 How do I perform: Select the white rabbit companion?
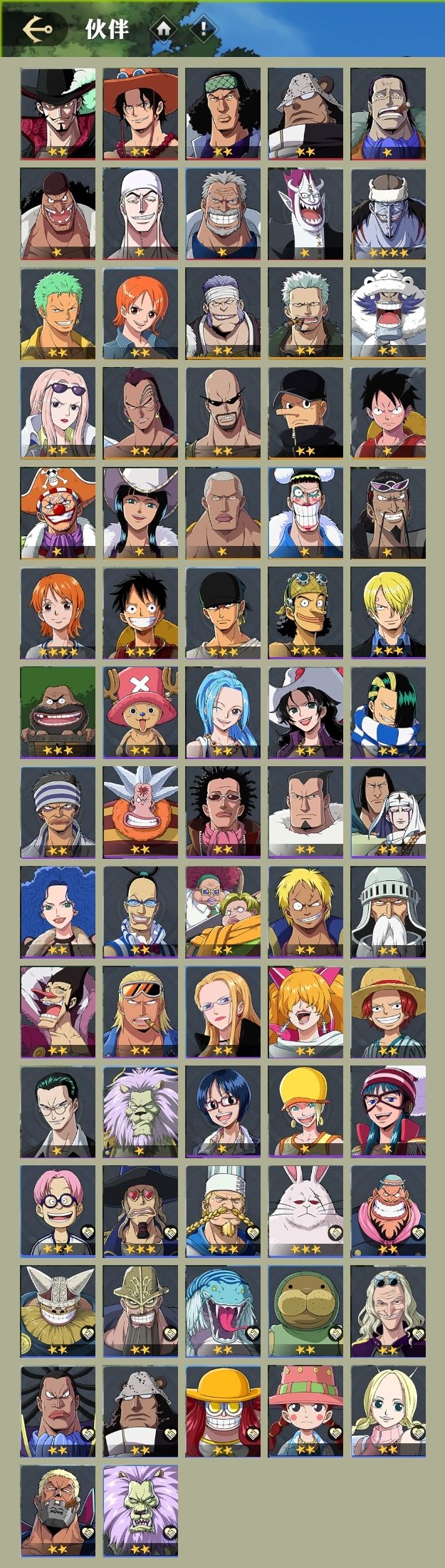305,1210
